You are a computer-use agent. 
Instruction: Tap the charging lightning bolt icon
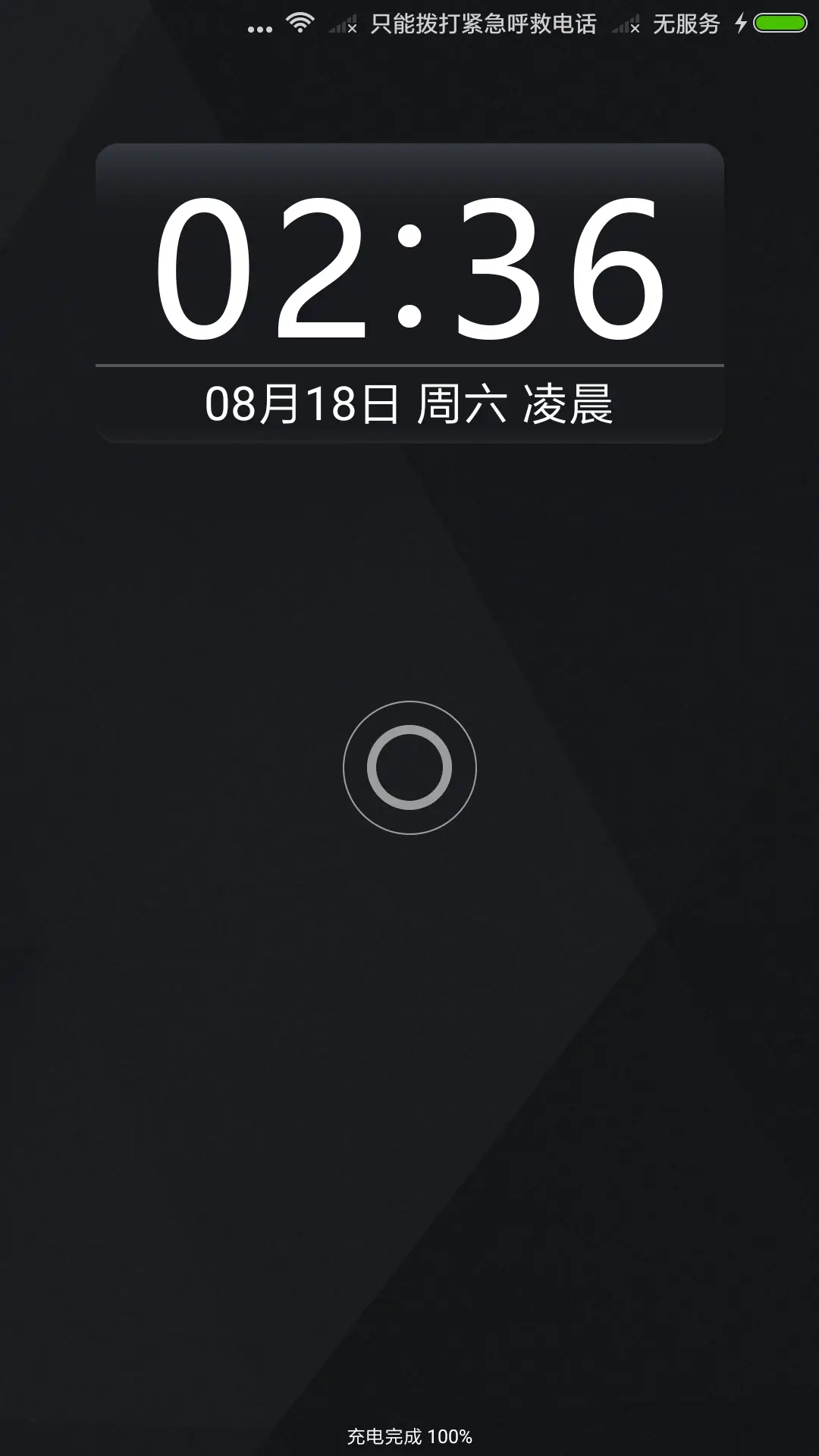pyautogui.click(x=741, y=23)
